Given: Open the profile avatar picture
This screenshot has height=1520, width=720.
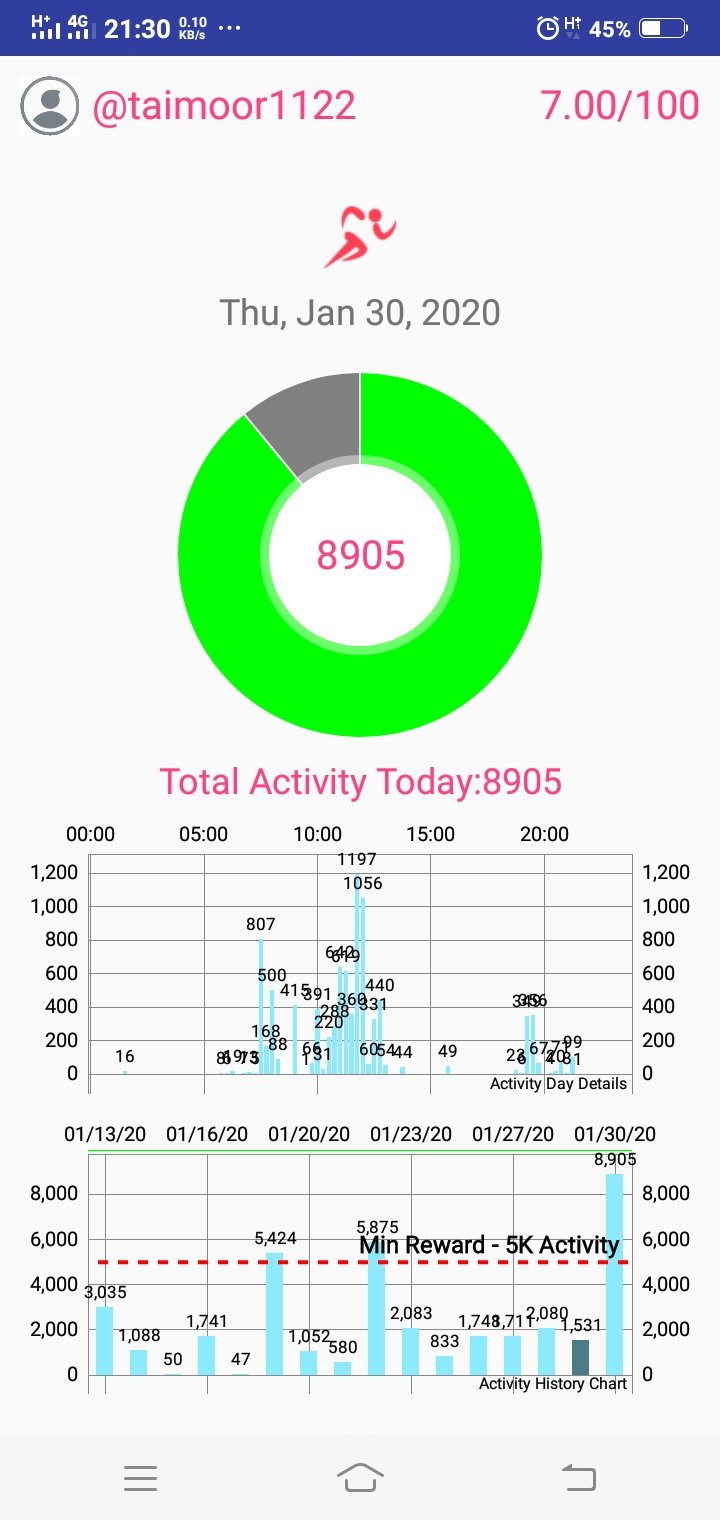Looking at the screenshot, I should [x=49, y=105].
